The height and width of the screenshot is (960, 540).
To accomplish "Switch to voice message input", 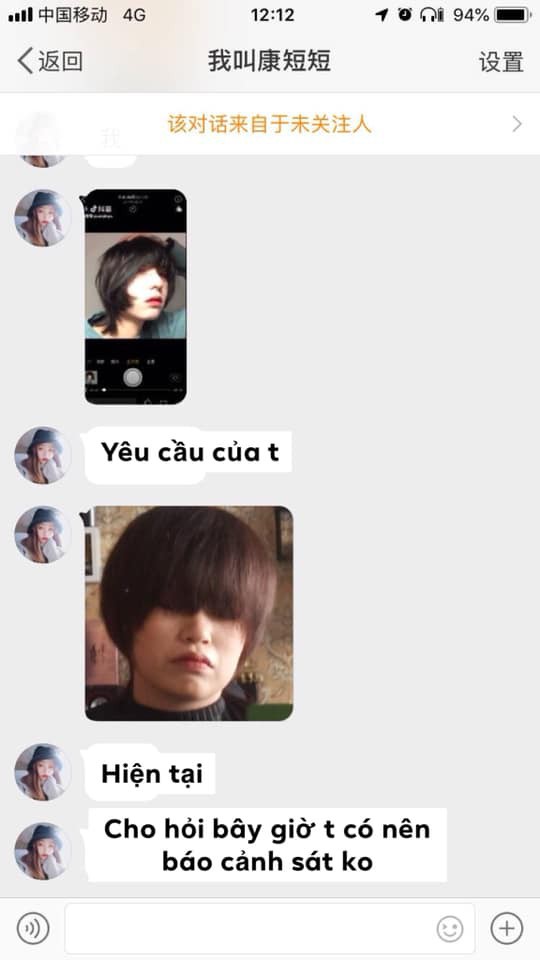I will (x=32, y=929).
